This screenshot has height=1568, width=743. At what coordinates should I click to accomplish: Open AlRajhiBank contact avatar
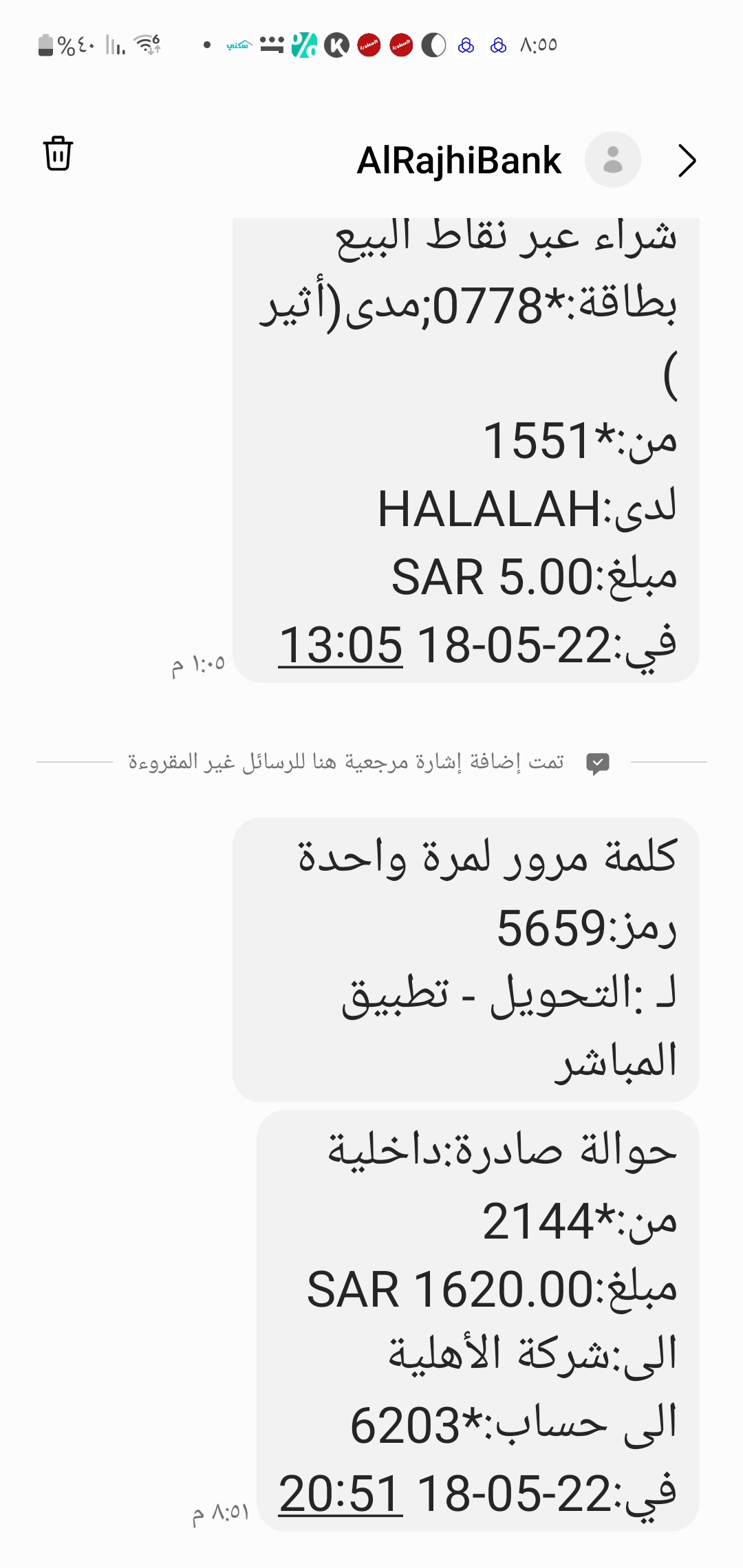[613, 160]
